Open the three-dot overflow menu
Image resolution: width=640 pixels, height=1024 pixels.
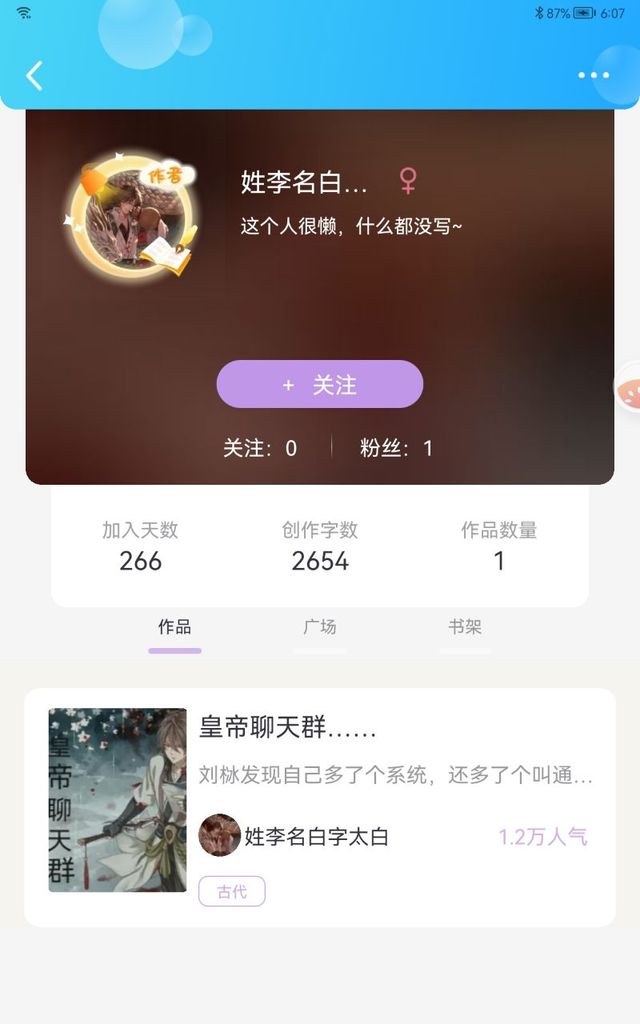pyautogui.click(x=593, y=76)
